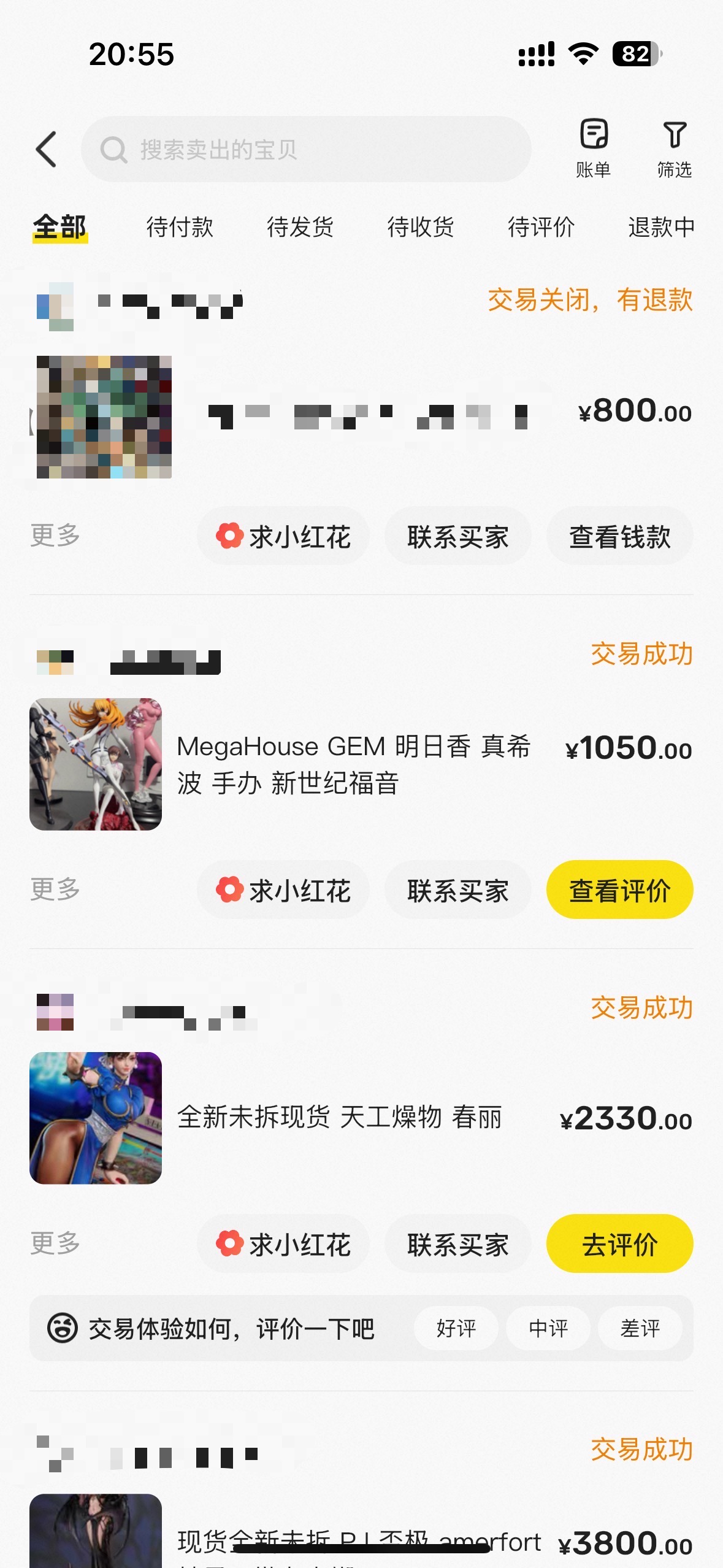Screen dimensions: 723x1568
Task: Tap 查看钱款 on the ¥800 order
Action: pyautogui.click(x=619, y=537)
